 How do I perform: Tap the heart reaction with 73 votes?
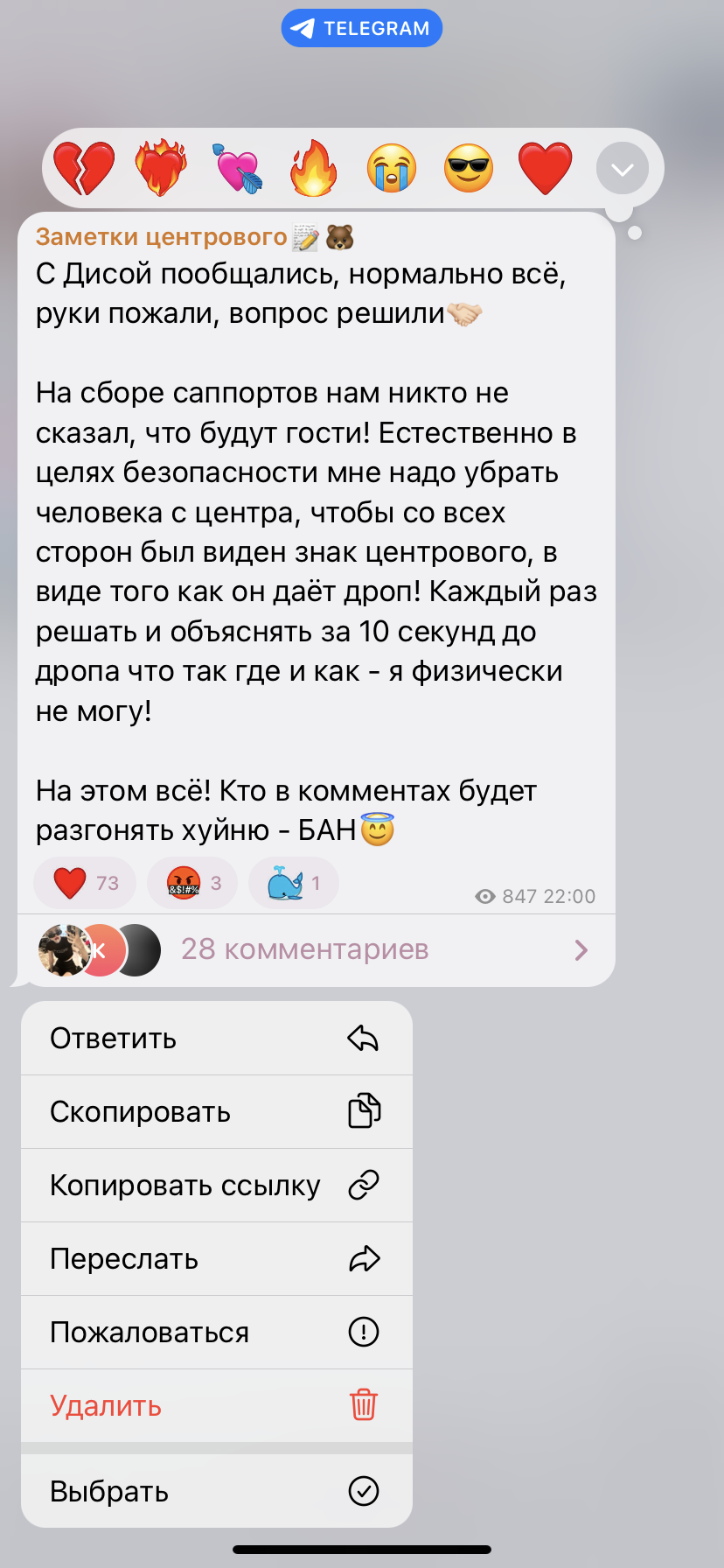click(86, 883)
